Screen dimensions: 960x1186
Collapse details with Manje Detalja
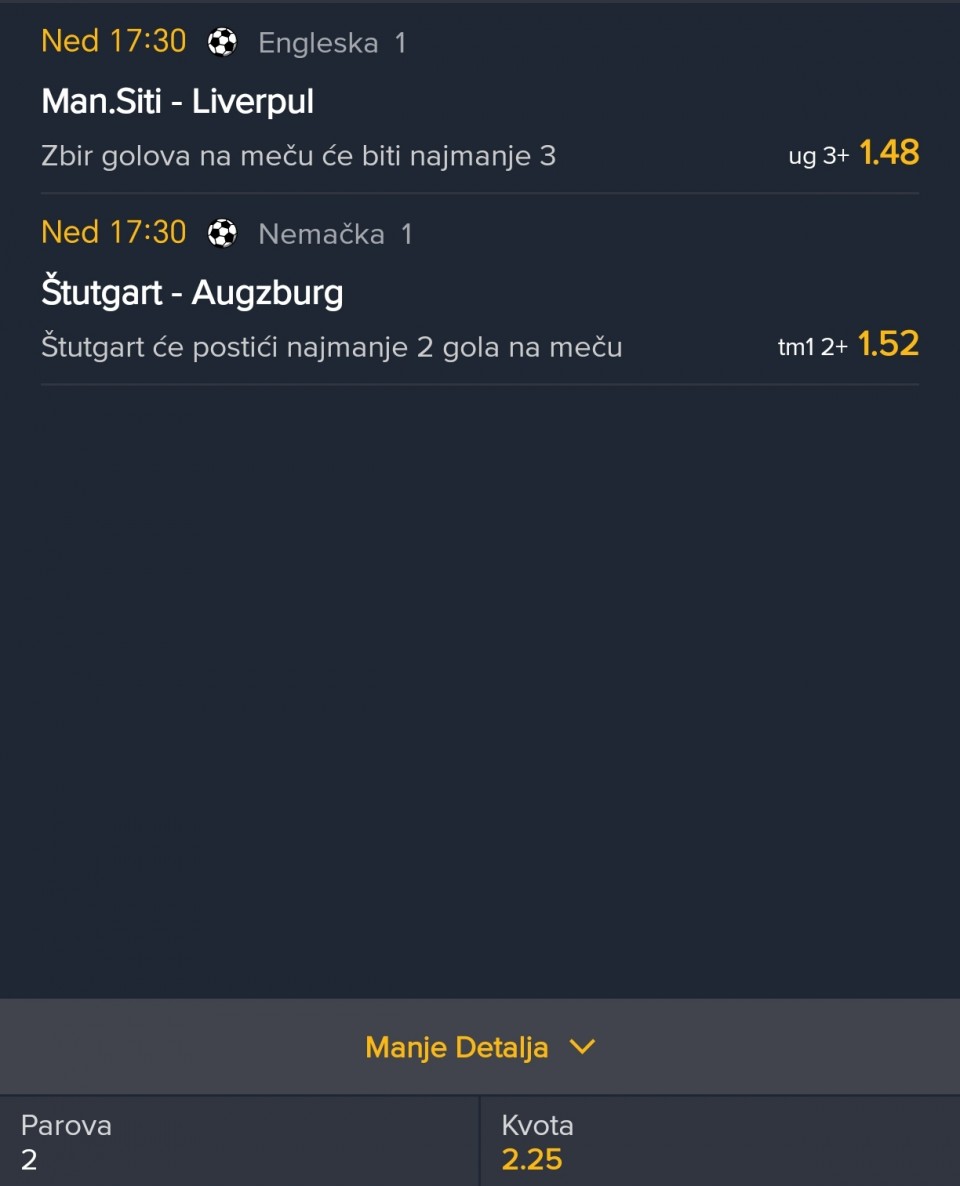pos(480,1047)
